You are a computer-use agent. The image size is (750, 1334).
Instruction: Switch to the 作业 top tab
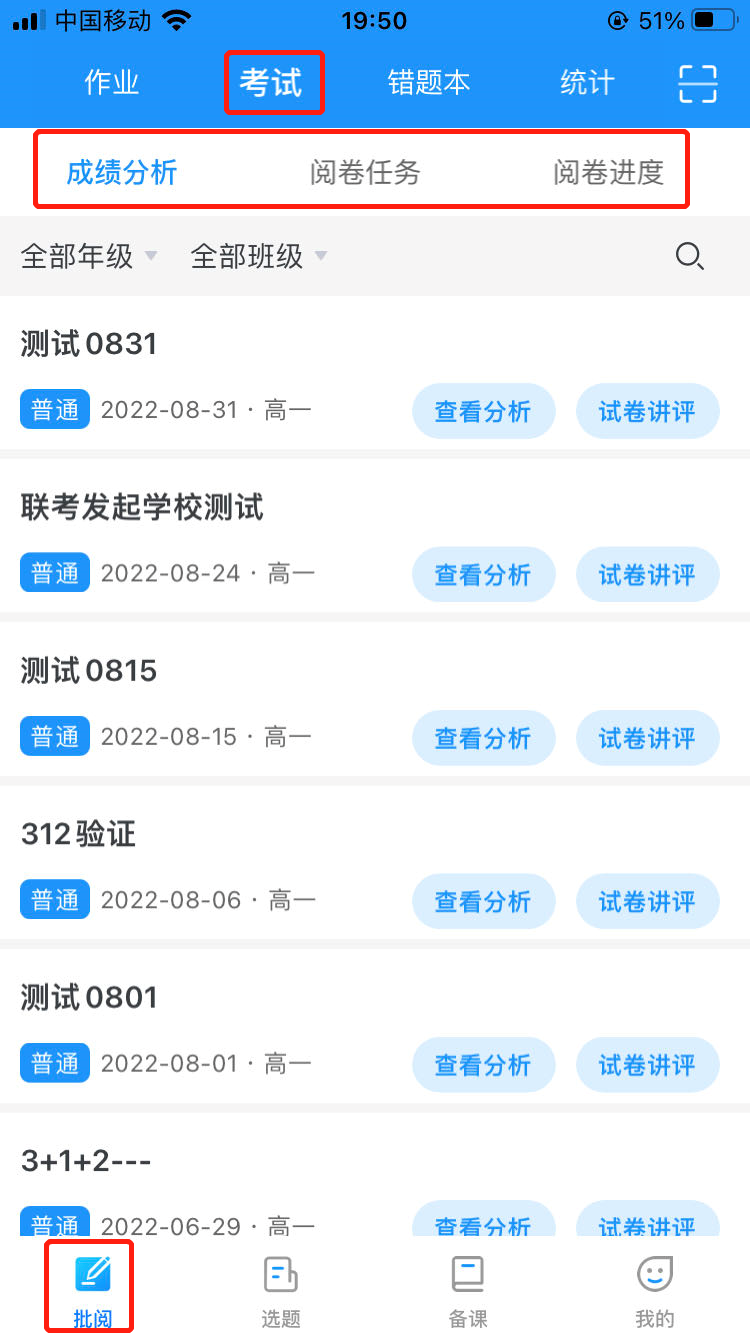[111, 83]
